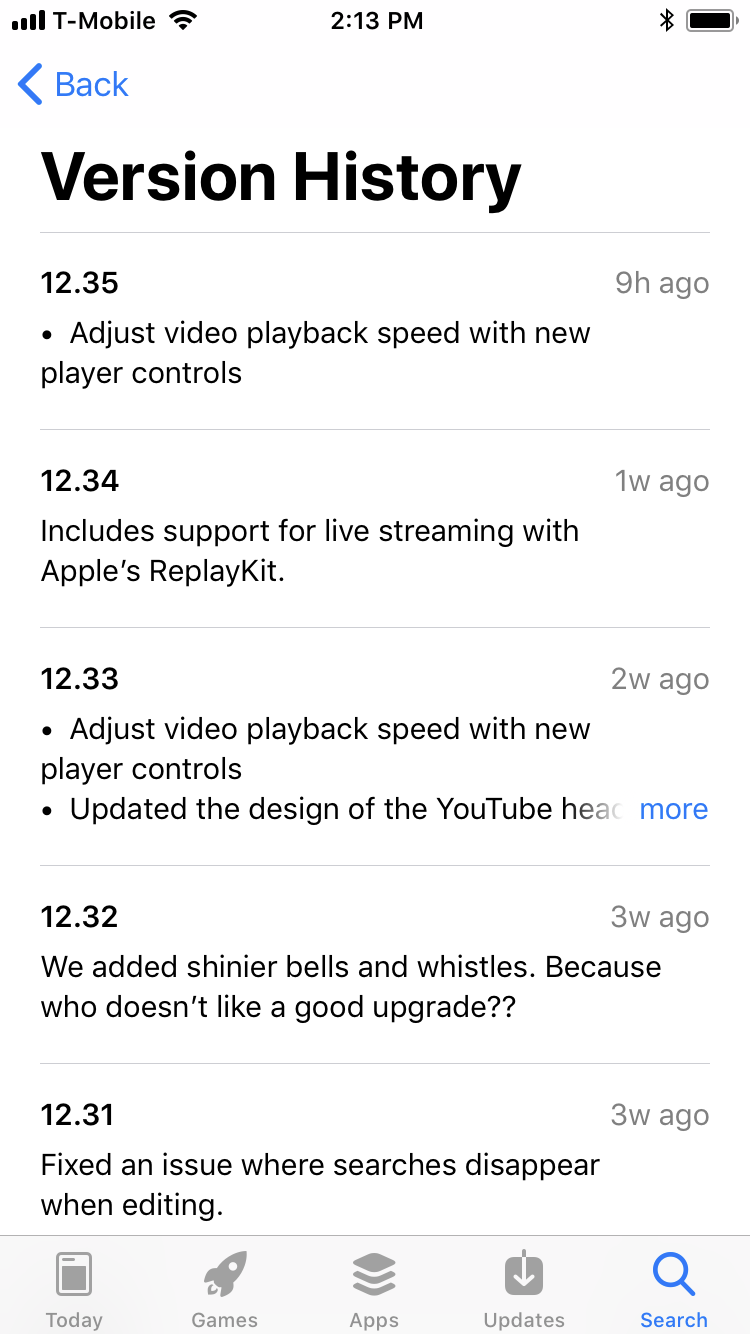Expand version 12.33 notes with more

673,809
